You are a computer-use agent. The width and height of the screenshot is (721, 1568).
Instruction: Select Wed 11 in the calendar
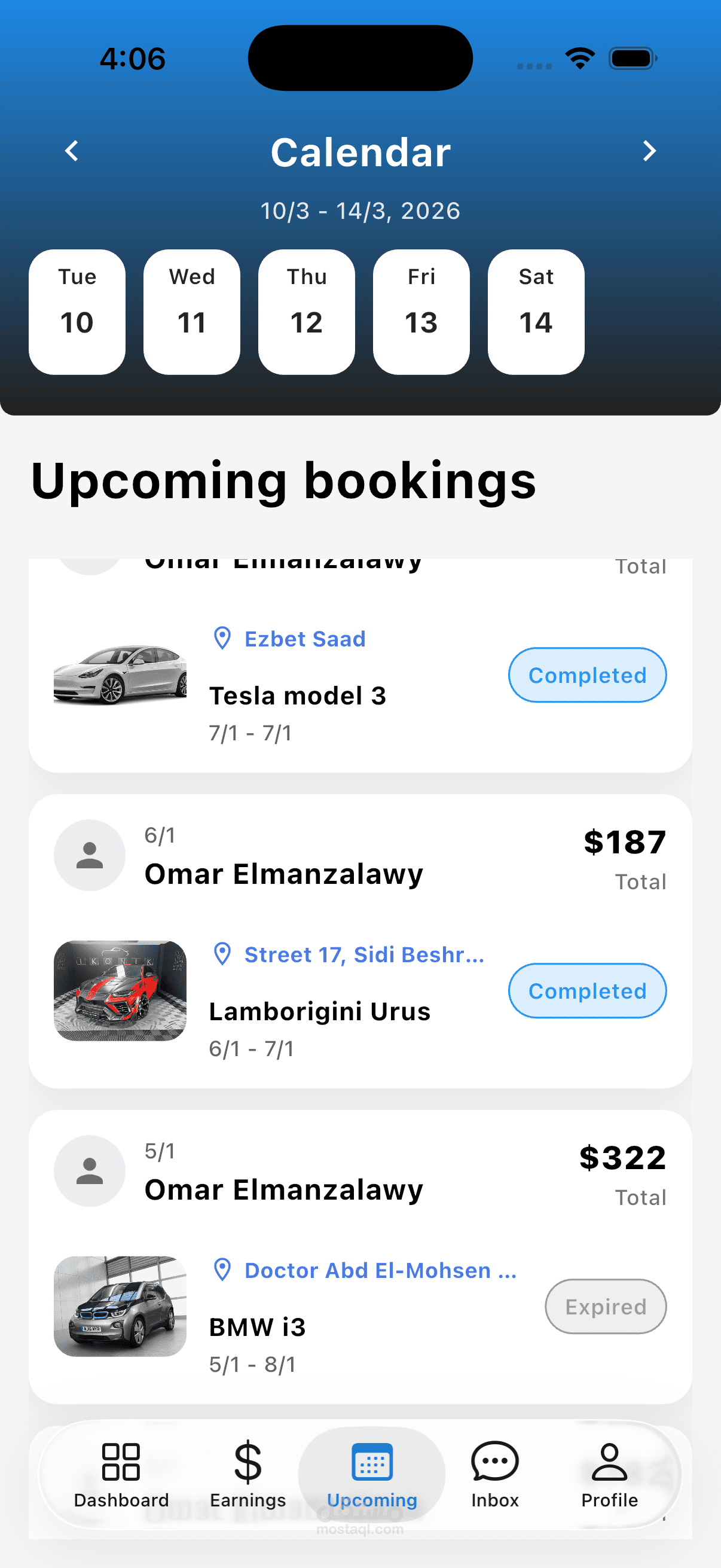click(192, 312)
